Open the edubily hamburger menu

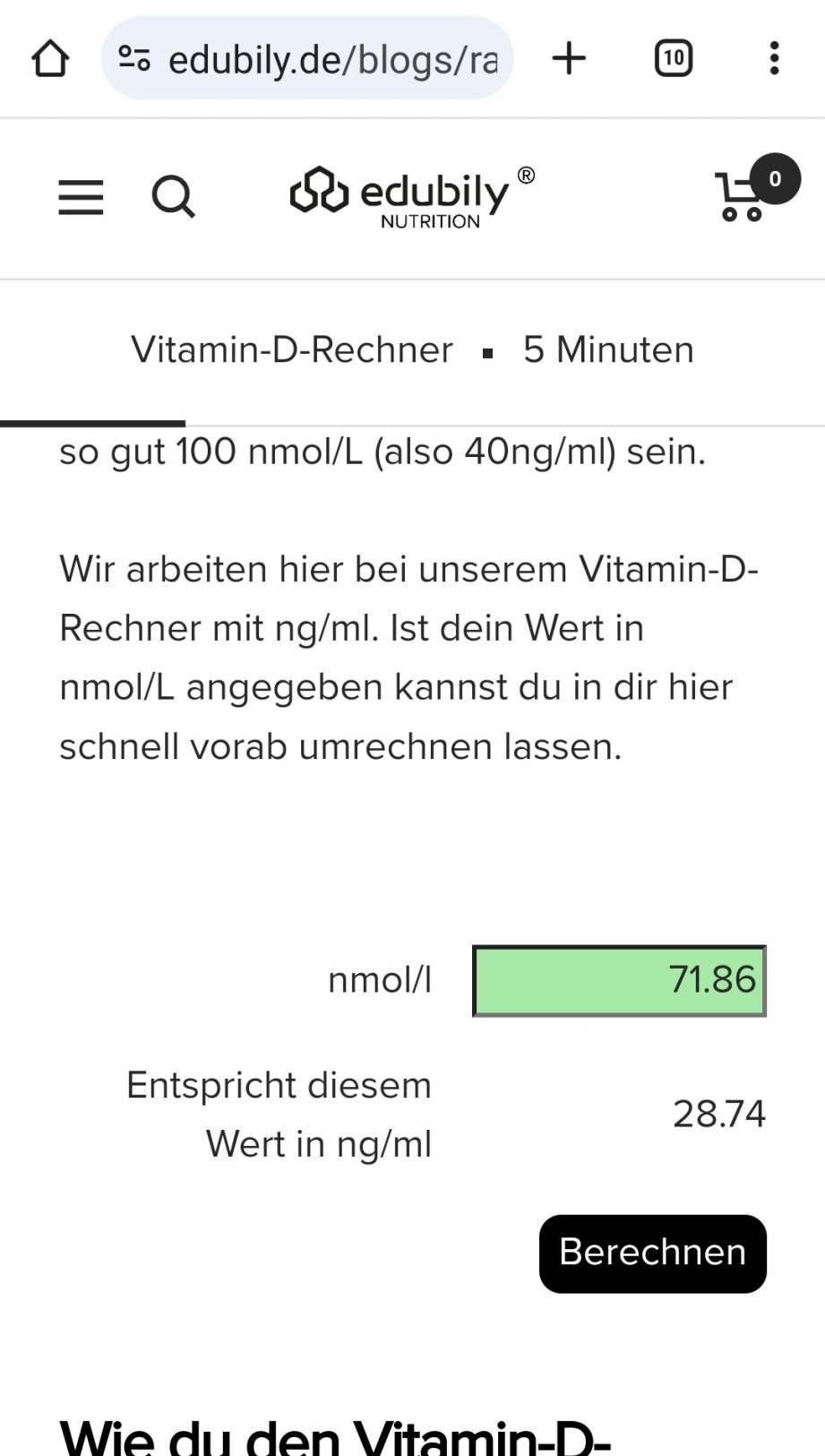[x=81, y=196]
